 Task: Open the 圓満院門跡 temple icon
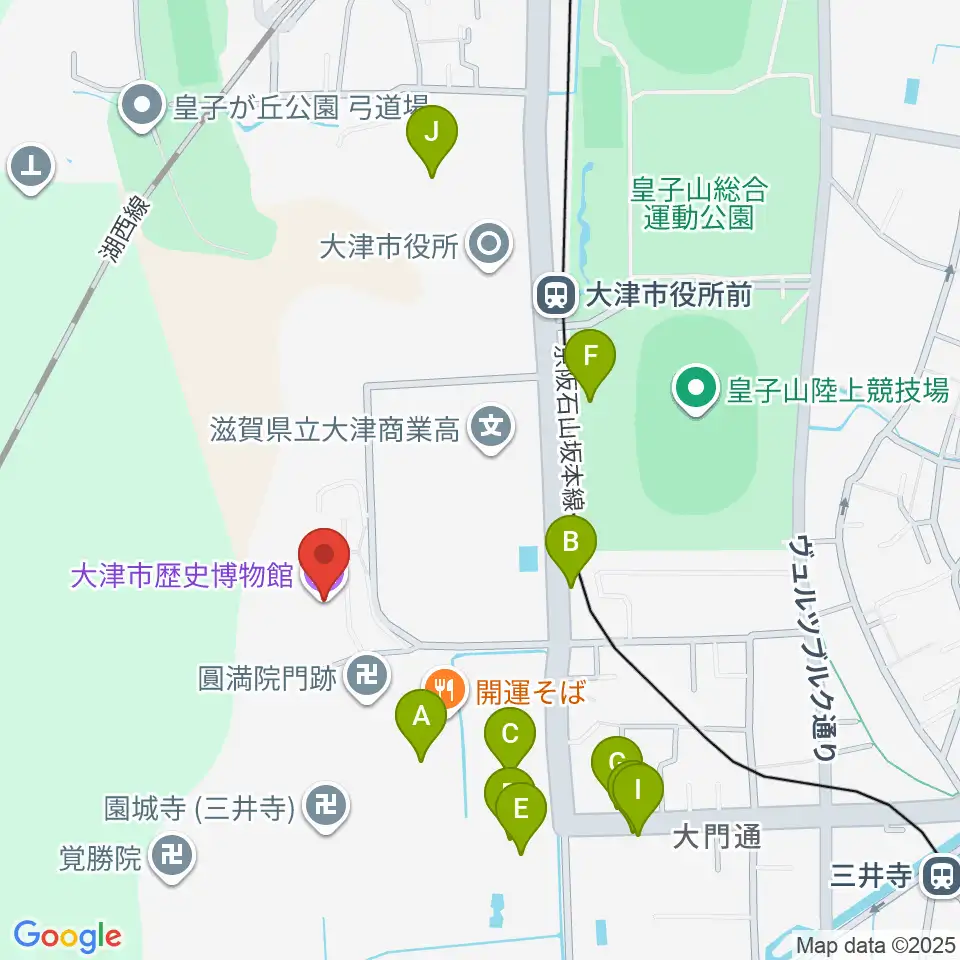[x=367, y=677]
